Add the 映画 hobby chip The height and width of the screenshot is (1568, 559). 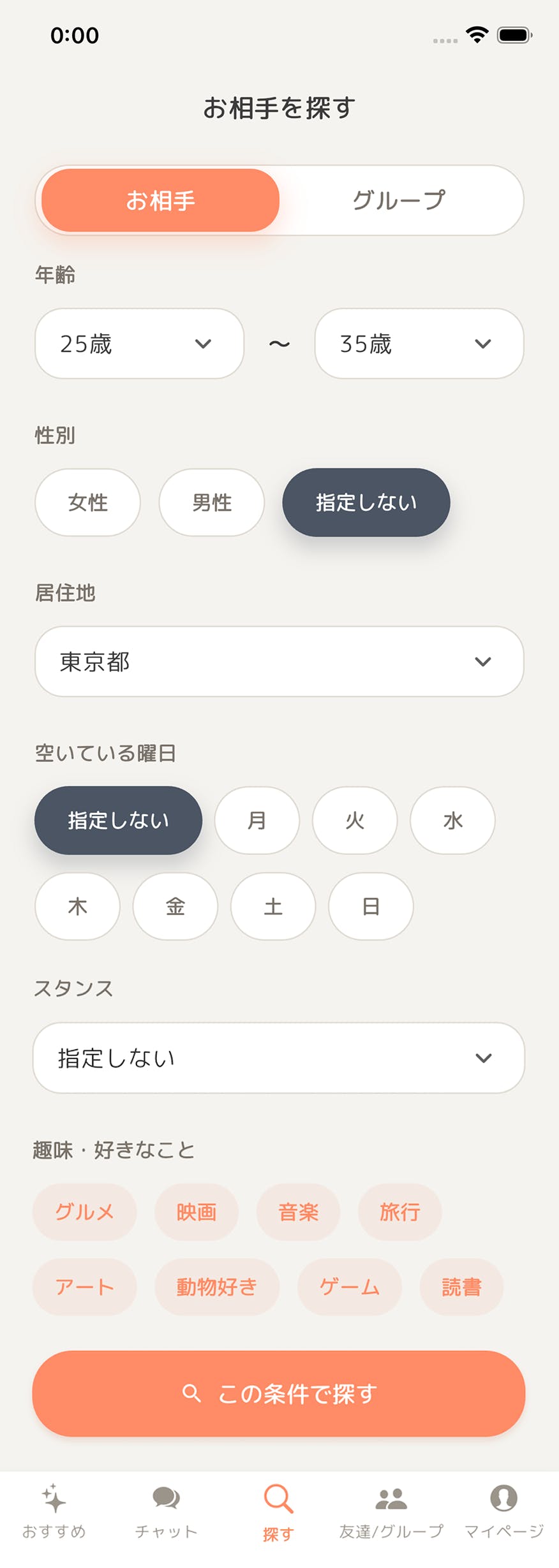197,1212
